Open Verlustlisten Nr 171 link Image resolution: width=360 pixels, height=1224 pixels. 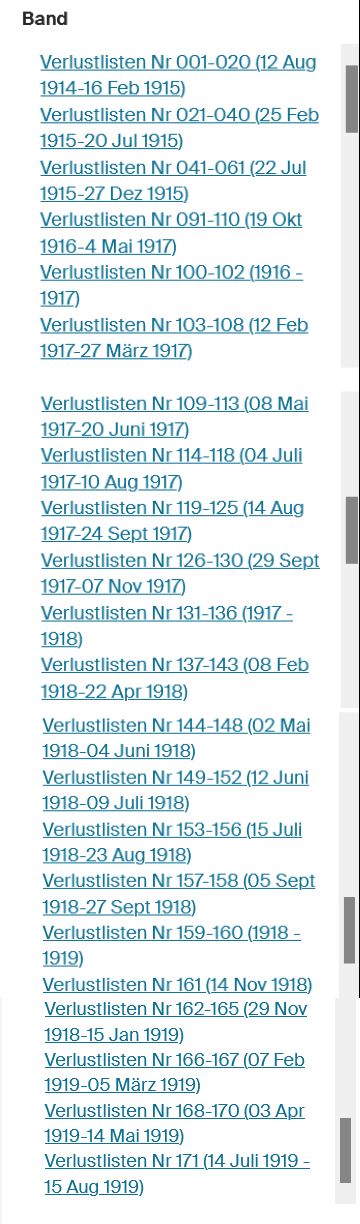(x=177, y=1174)
